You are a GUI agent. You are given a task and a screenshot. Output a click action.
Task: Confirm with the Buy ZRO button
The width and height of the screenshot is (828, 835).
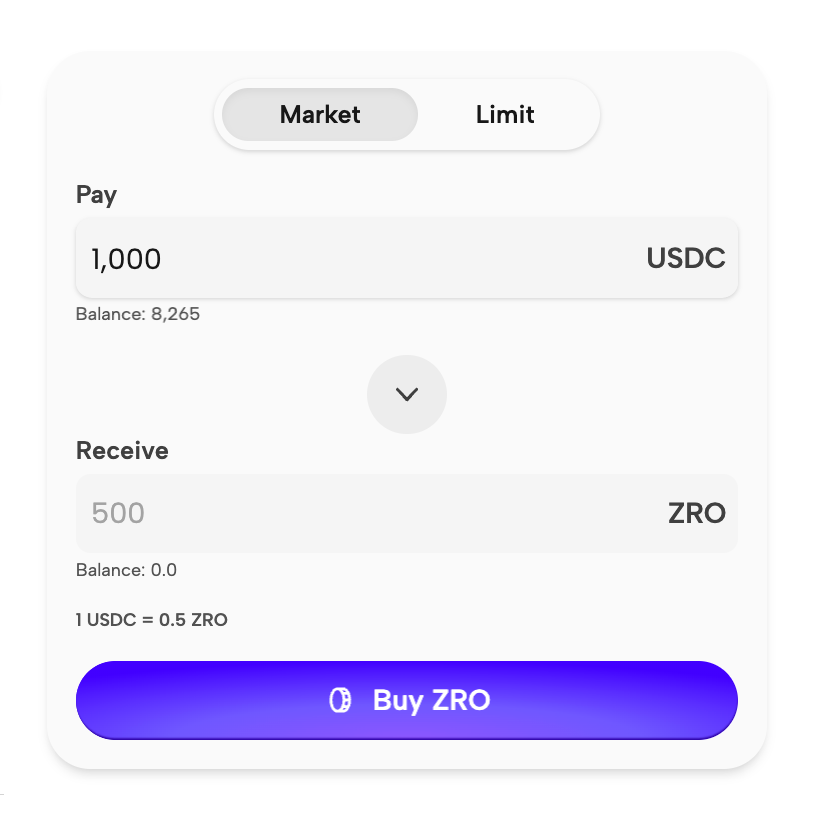point(407,700)
